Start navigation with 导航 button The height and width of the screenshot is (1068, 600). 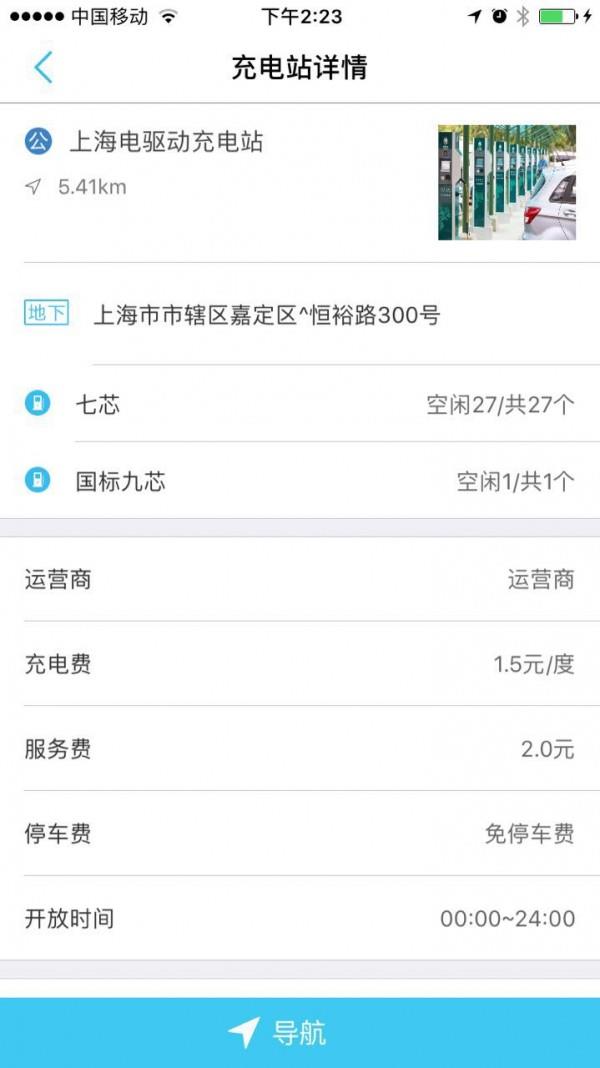[300, 1032]
